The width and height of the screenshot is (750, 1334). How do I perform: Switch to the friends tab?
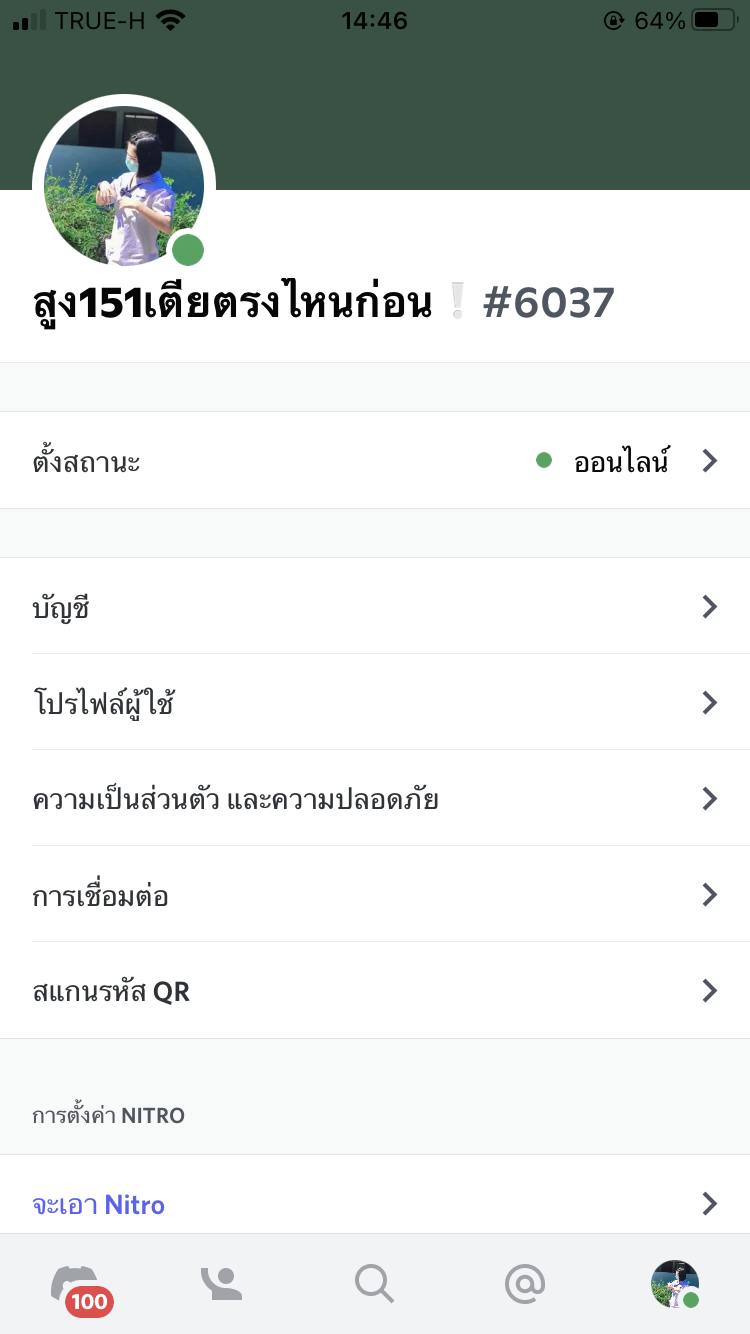pyautogui.click(x=222, y=1284)
